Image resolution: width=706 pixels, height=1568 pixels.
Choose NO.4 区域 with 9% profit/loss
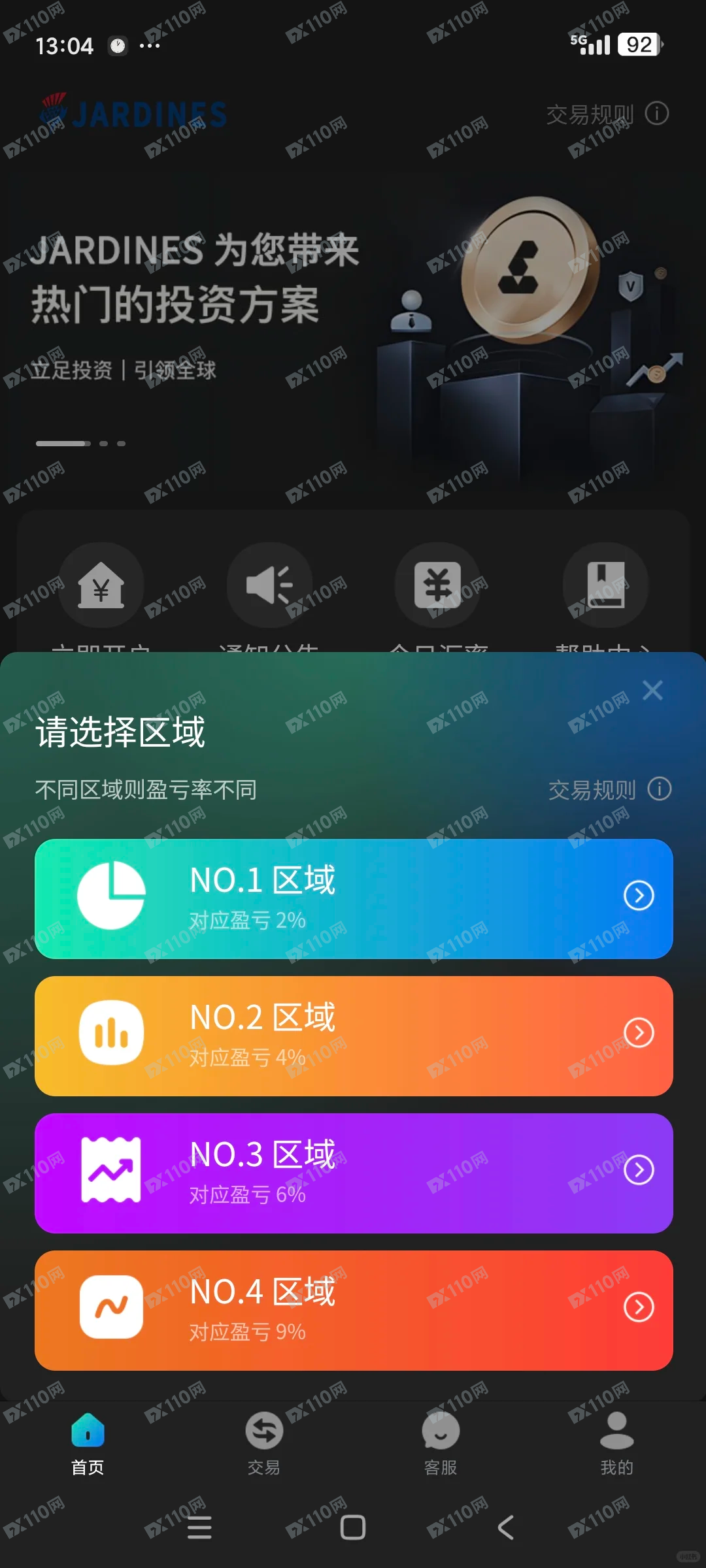pyautogui.click(x=353, y=1310)
